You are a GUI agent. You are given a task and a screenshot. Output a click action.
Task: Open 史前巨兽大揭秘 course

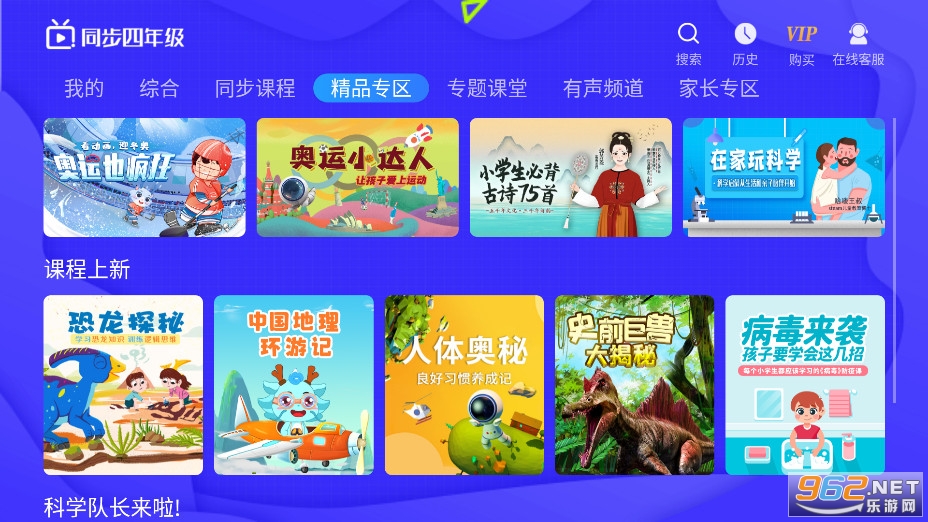634,385
